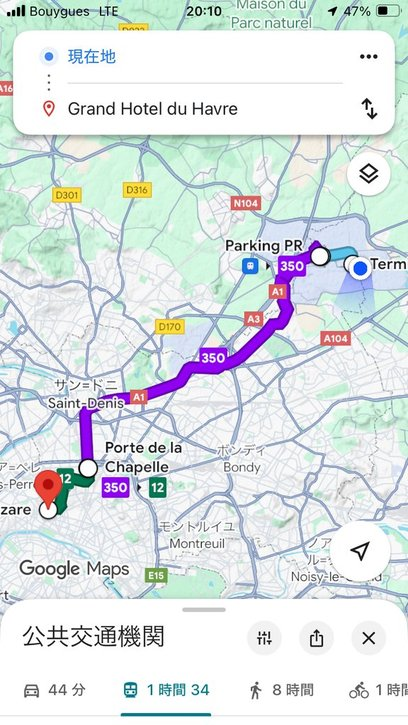
Task: Close the 公共交通機関 directions panel
Action: (368, 639)
